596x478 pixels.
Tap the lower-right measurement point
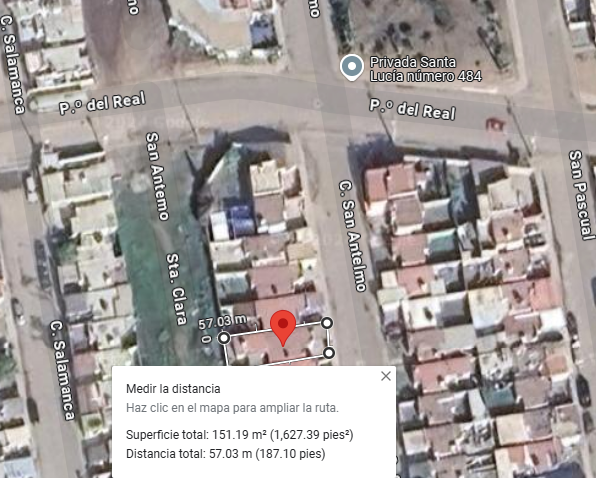pos(329,353)
